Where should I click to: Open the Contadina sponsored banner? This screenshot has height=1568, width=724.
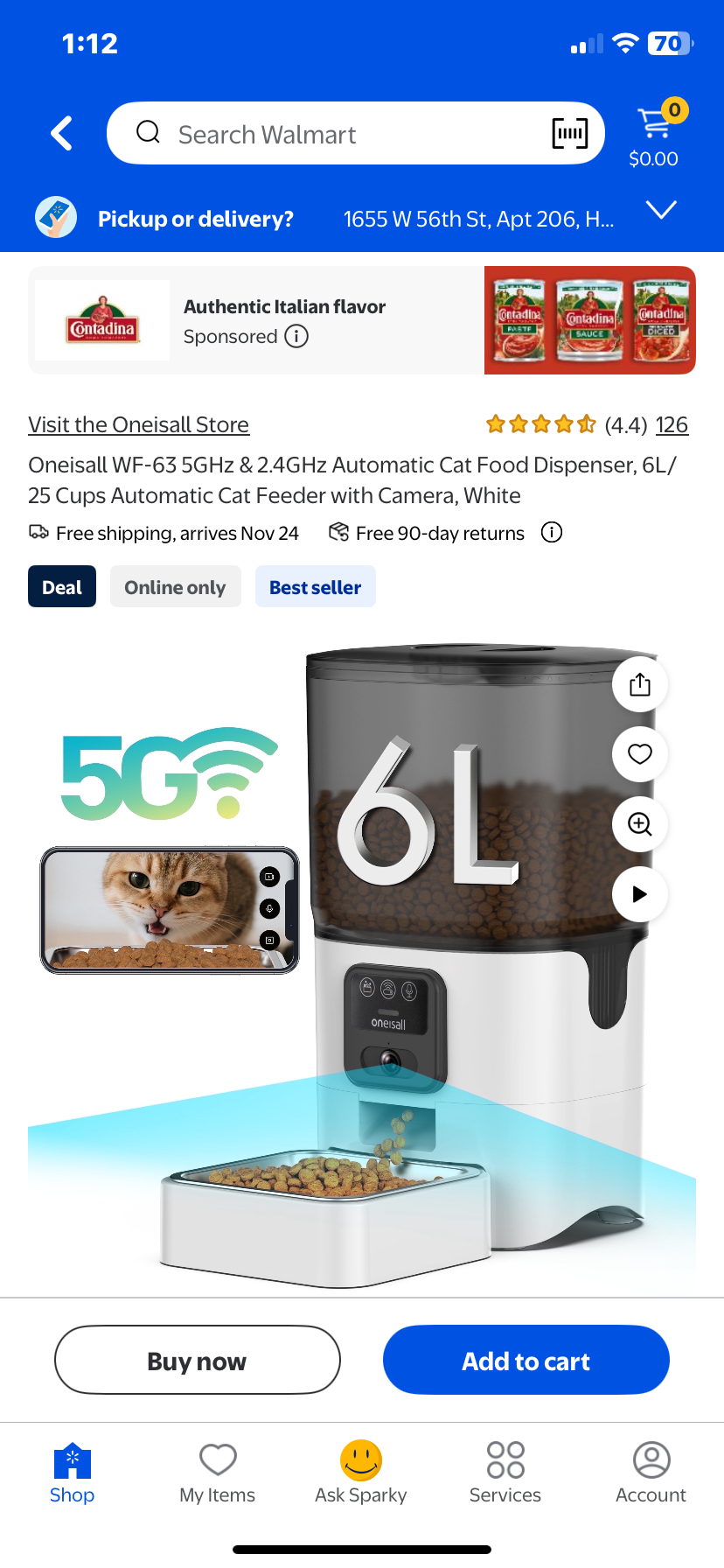tap(362, 320)
